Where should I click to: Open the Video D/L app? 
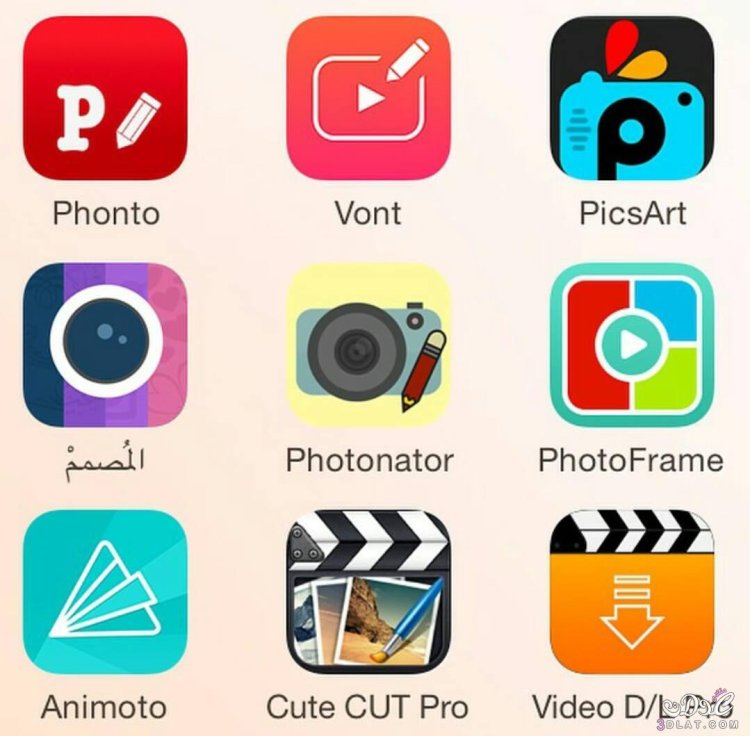click(632, 592)
